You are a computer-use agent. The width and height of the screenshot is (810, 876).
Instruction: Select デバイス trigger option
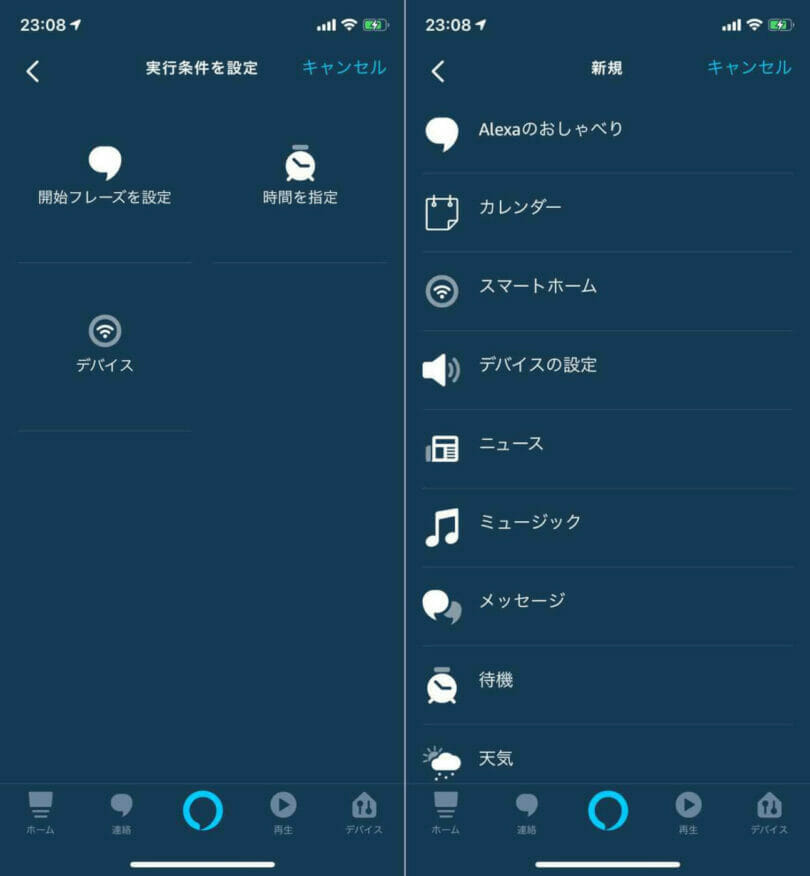click(104, 344)
